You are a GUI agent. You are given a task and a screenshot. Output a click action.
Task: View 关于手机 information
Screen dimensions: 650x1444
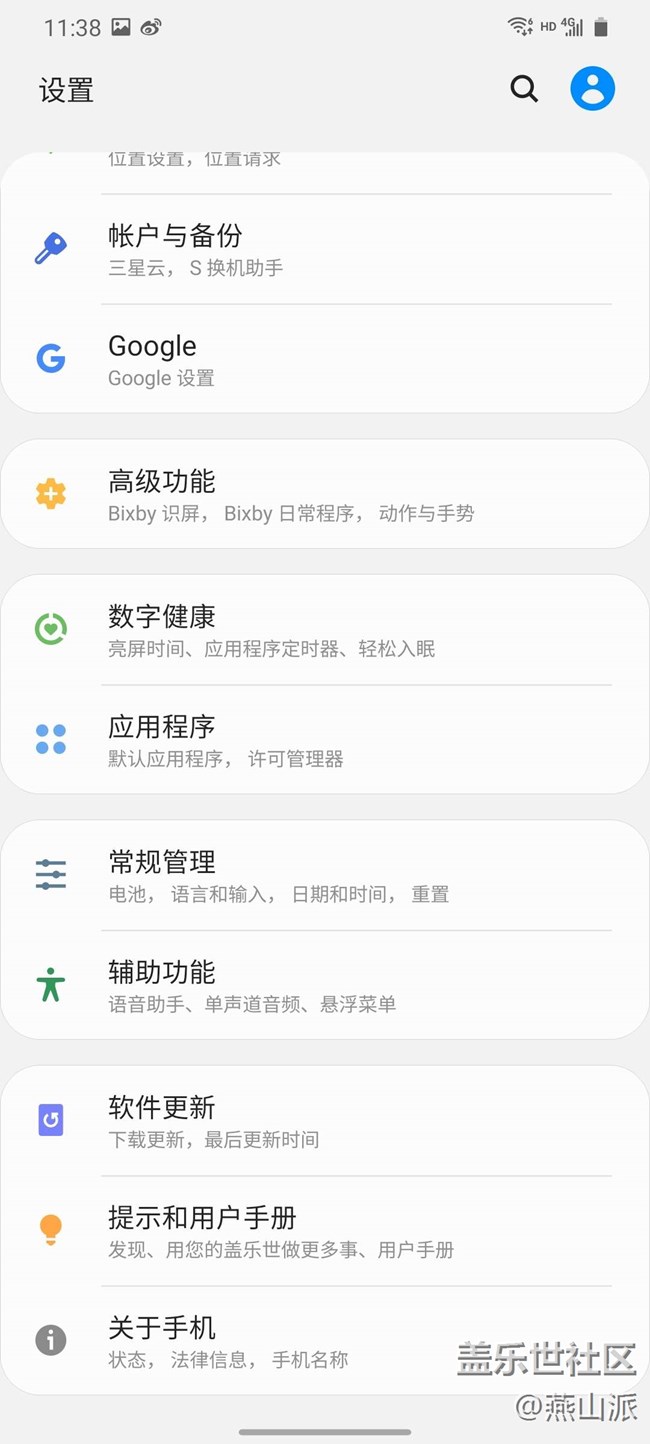coord(325,1340)
